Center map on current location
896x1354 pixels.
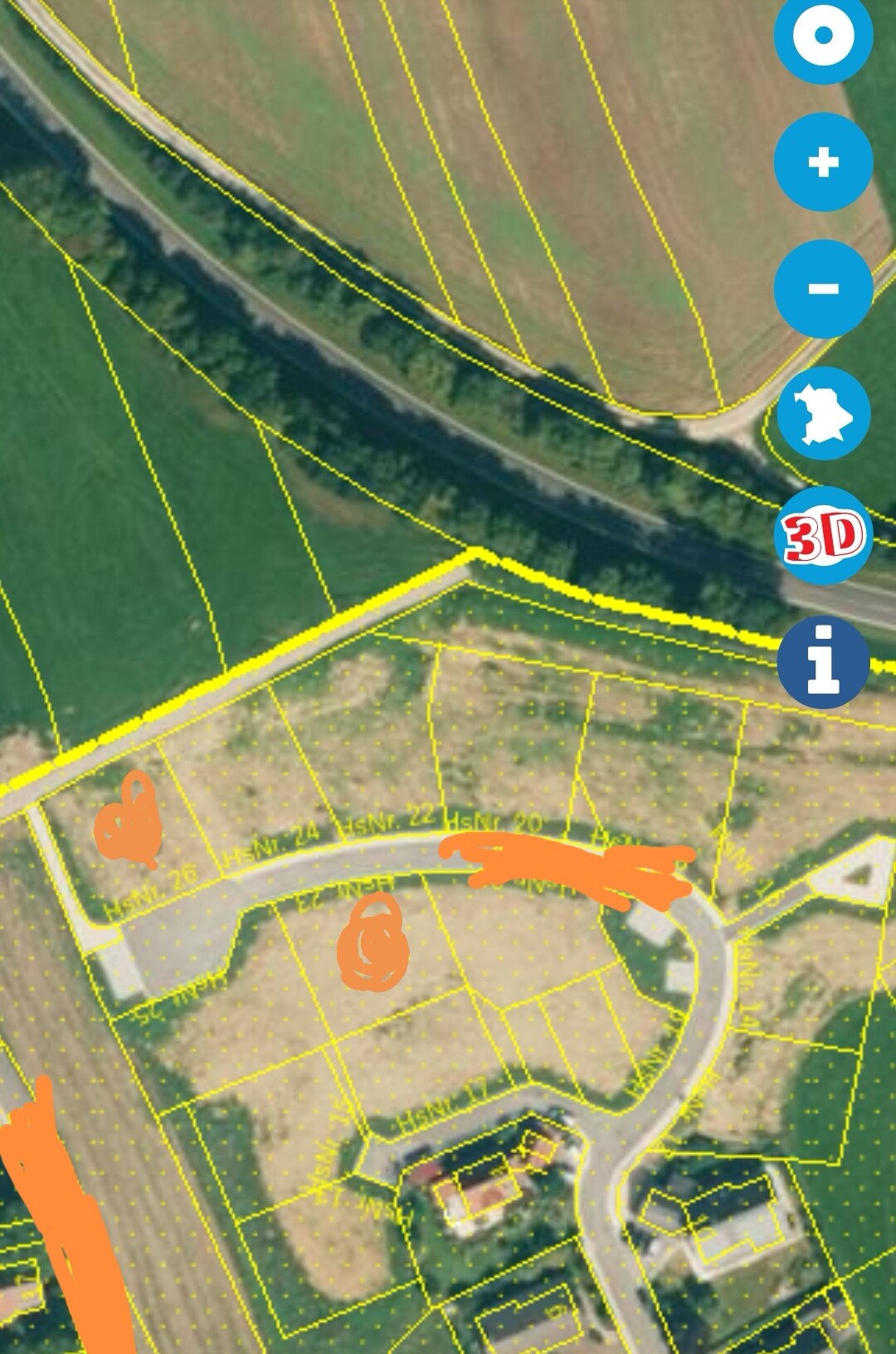point(823,36)
